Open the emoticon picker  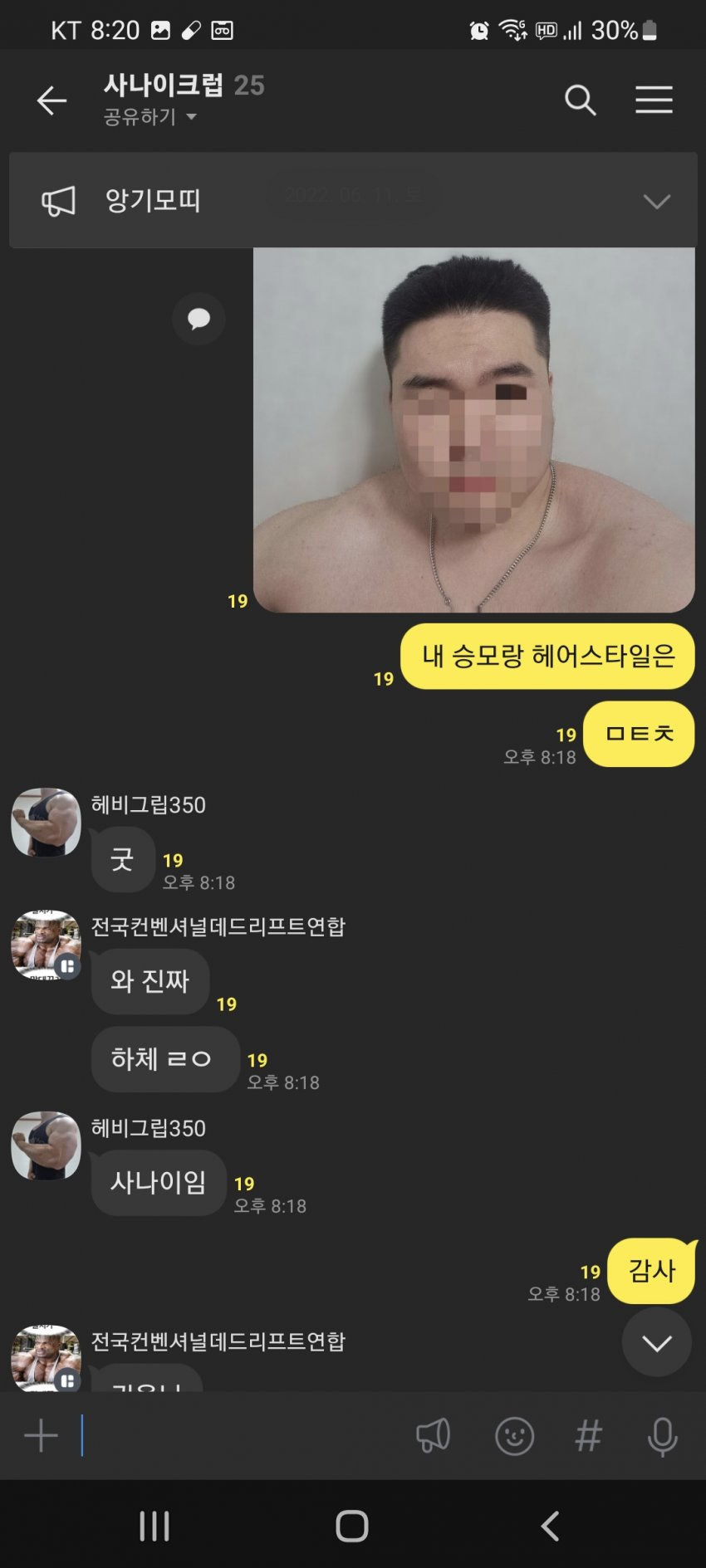514,1436
